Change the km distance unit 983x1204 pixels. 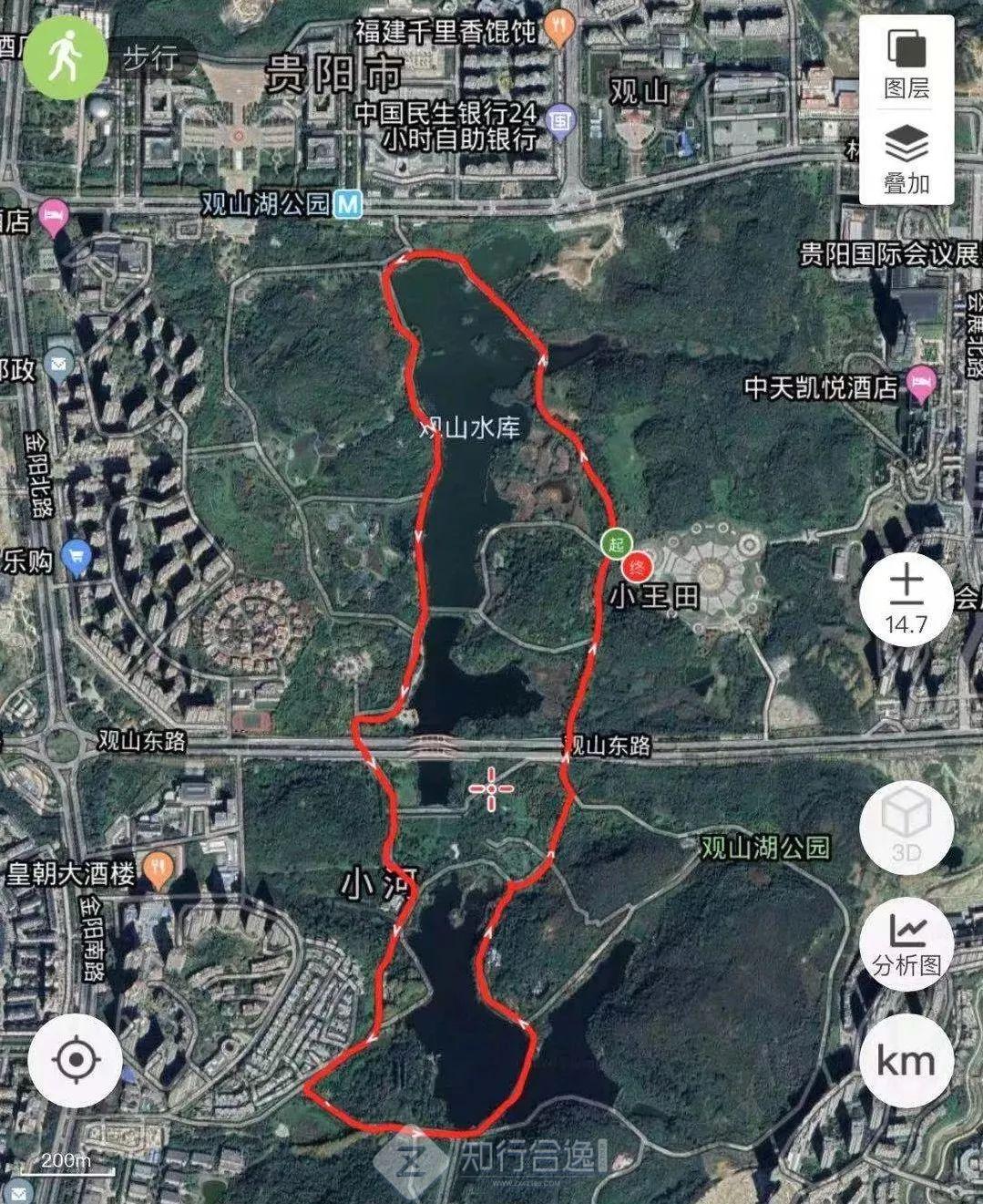click(x=906, y=1060)
